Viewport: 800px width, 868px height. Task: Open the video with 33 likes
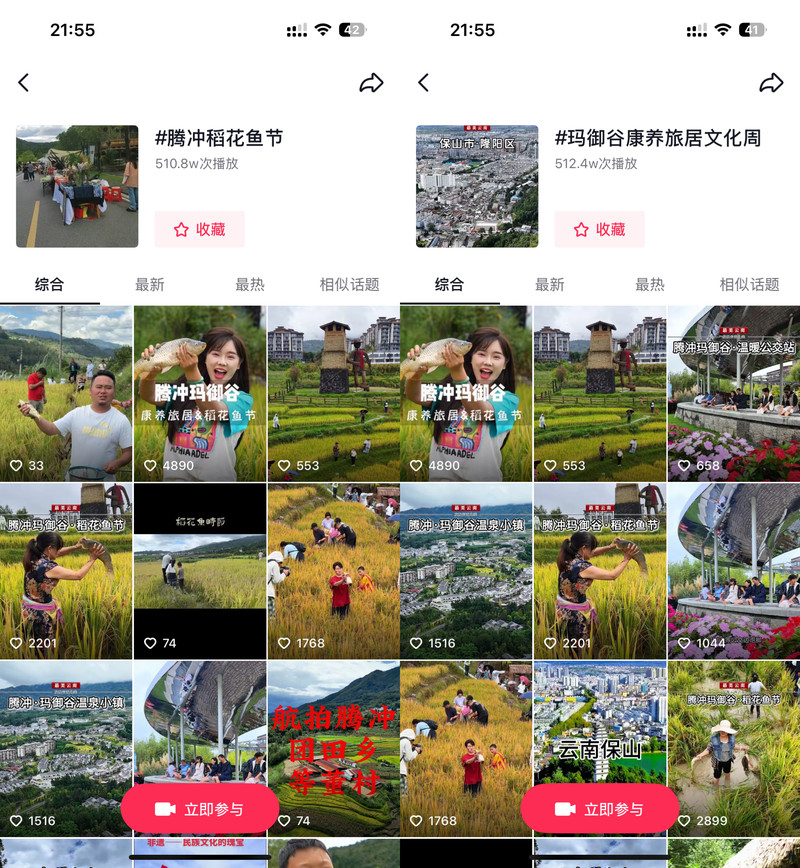(x=66, y=393)
